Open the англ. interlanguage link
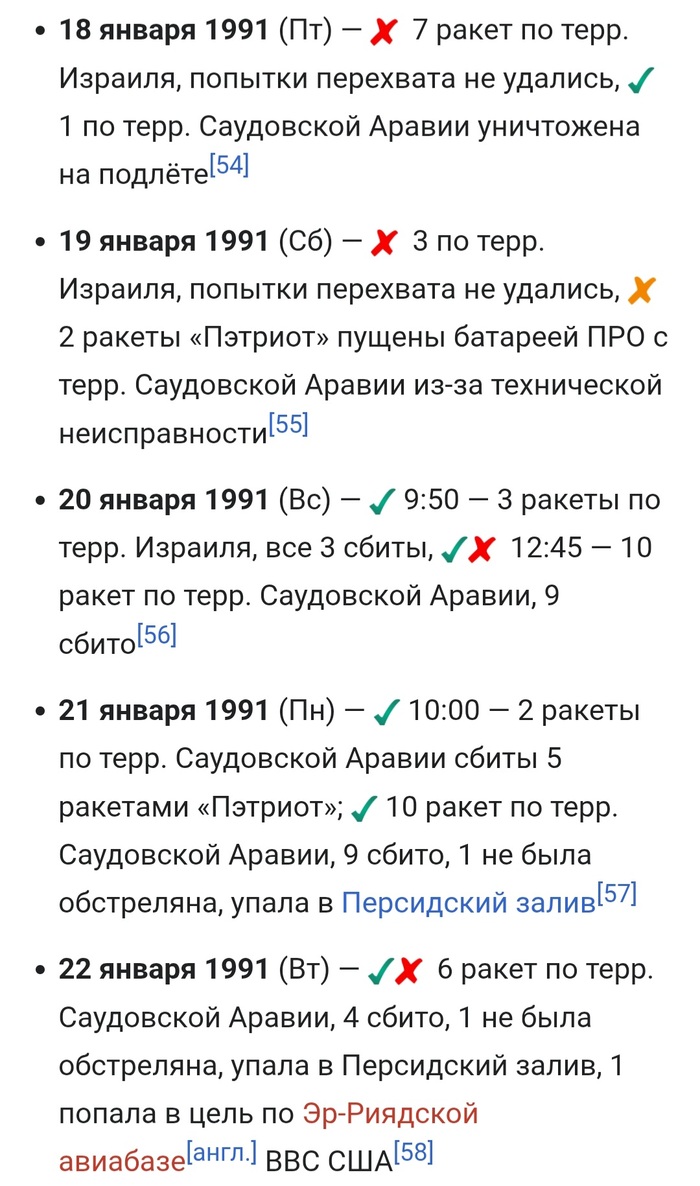 pyautogui.click(x=222, y=1153)
